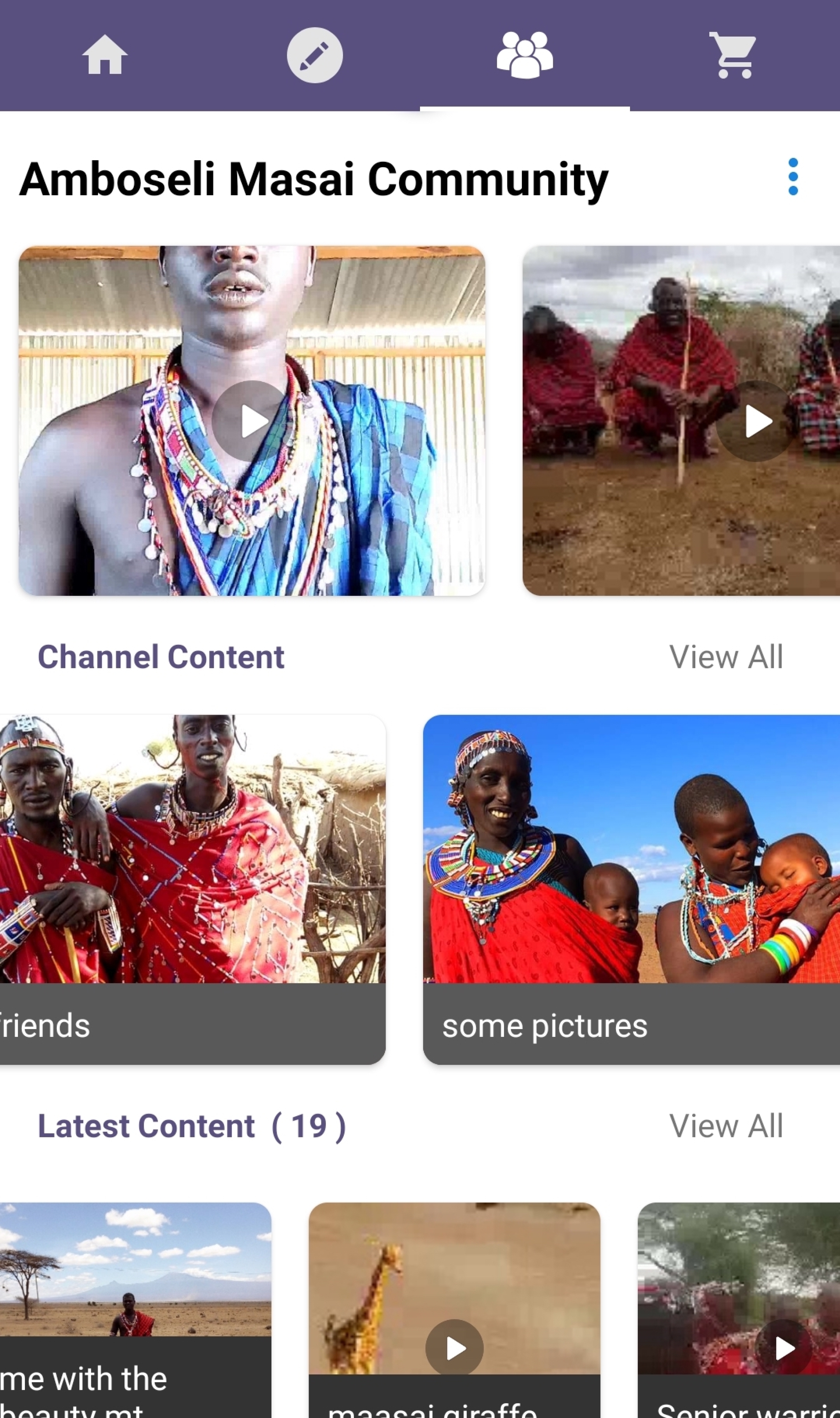
Task: Open the 'friends' channel card
Action: 192,889
